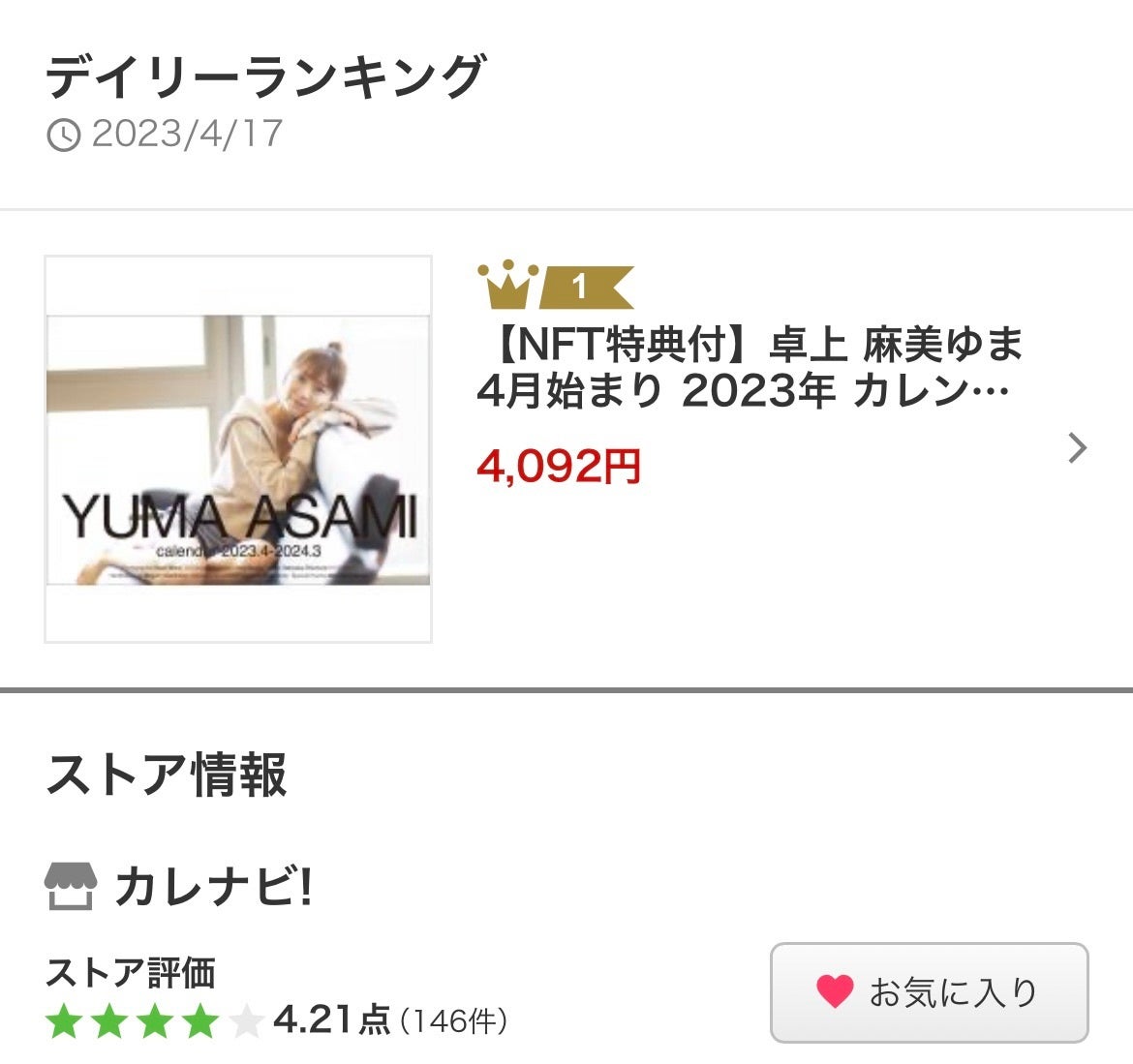Open the No.1 ranked NFT calendar listing
Image resolution: width=1133 pixels, height=1064 pixels.
click(x=750, y=368)
